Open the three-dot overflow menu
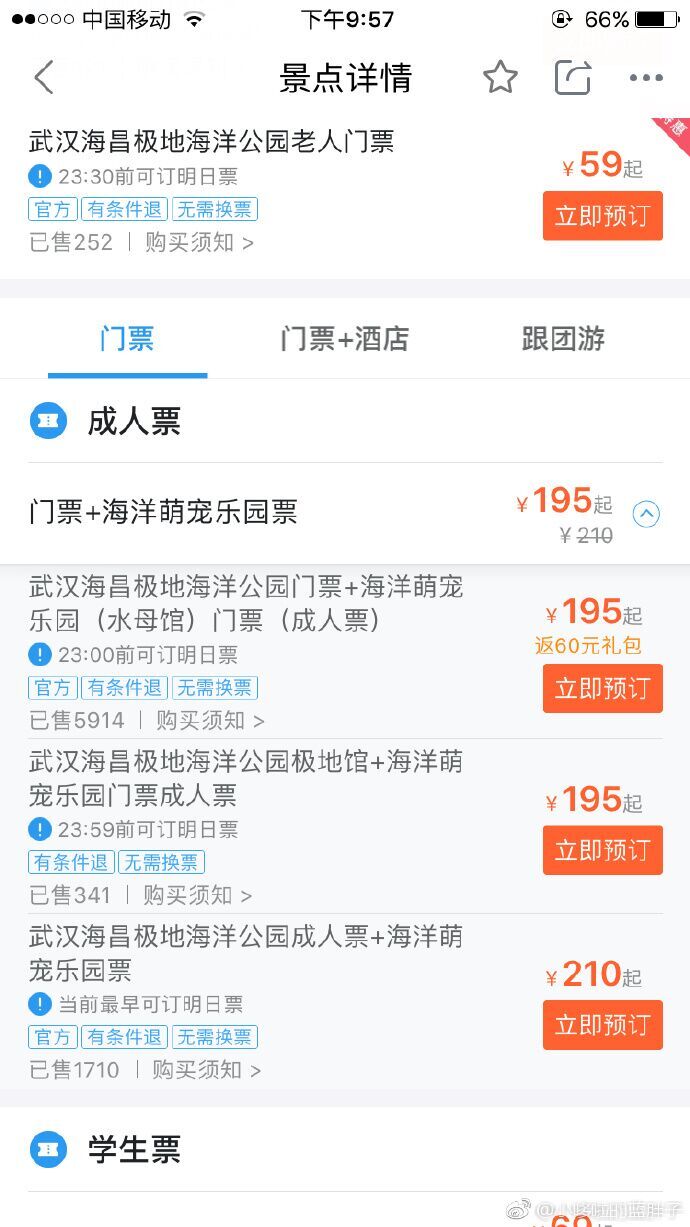The height and width of the screenshot is (1227, 690). point(646,78)
